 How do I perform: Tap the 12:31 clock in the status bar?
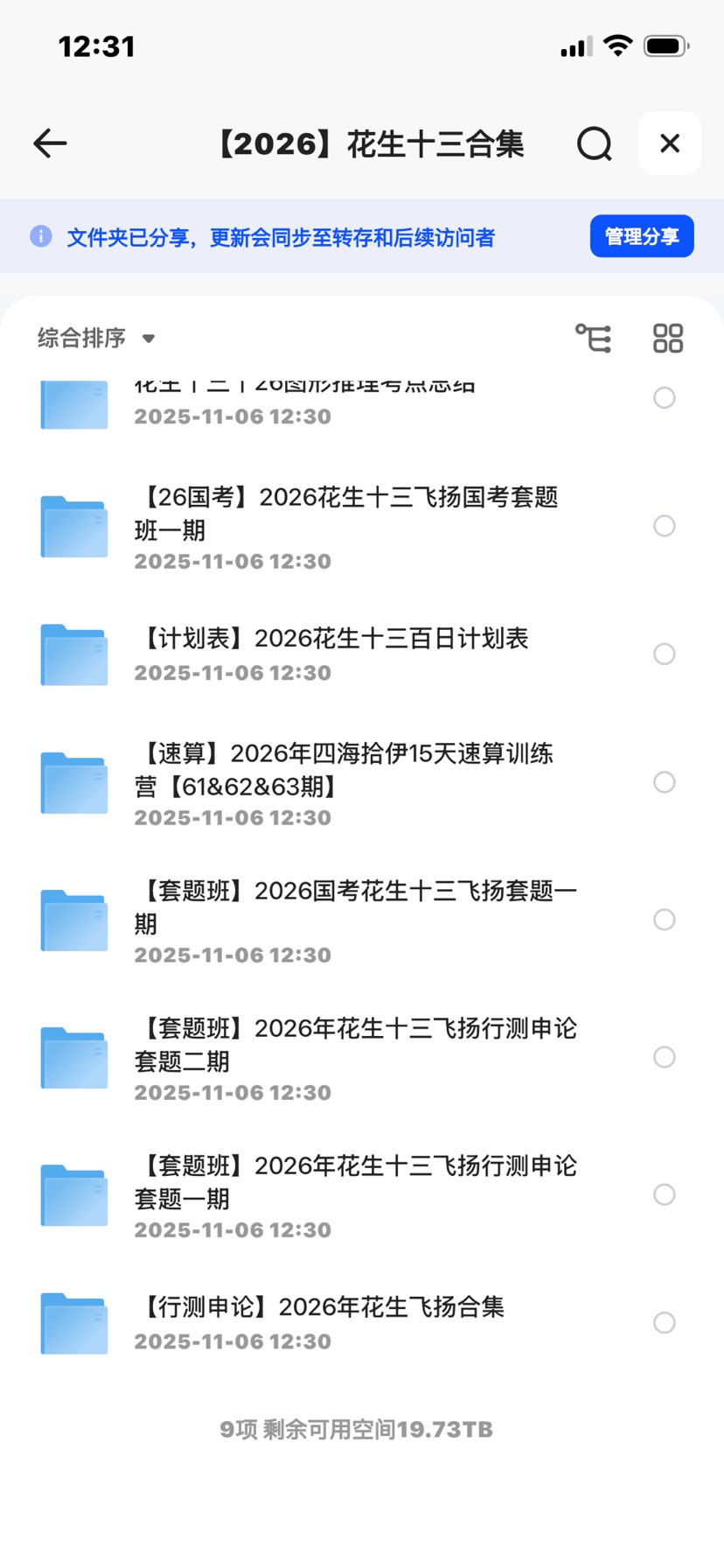coord(97,46)
